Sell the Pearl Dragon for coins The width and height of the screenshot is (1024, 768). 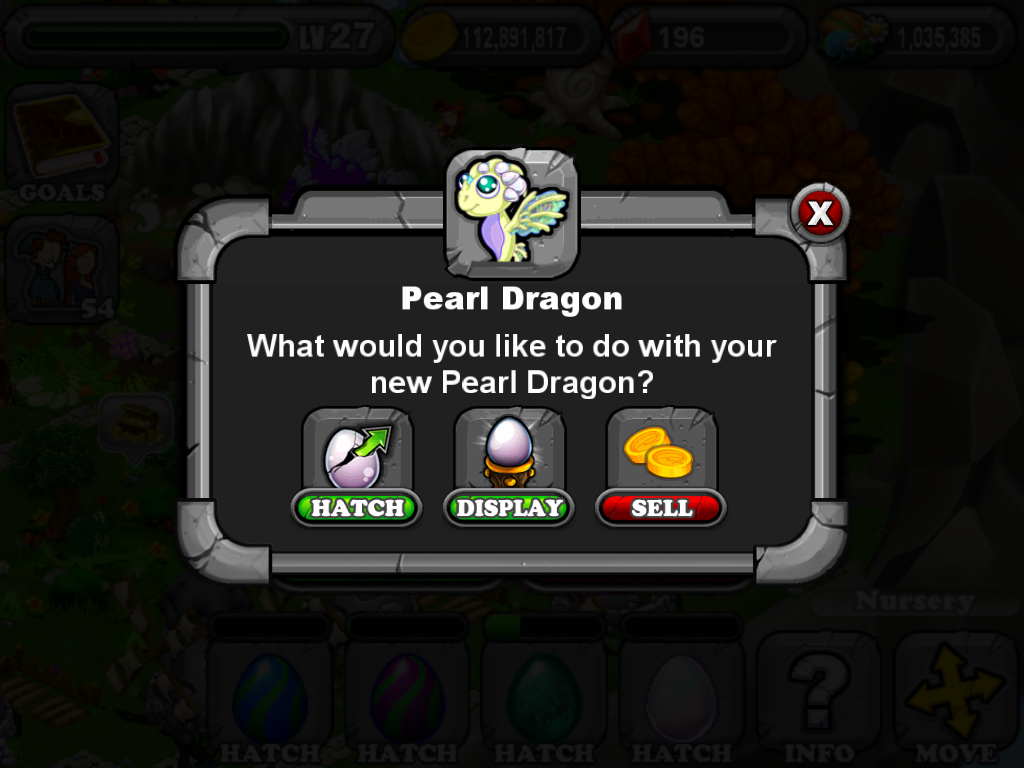661,507
